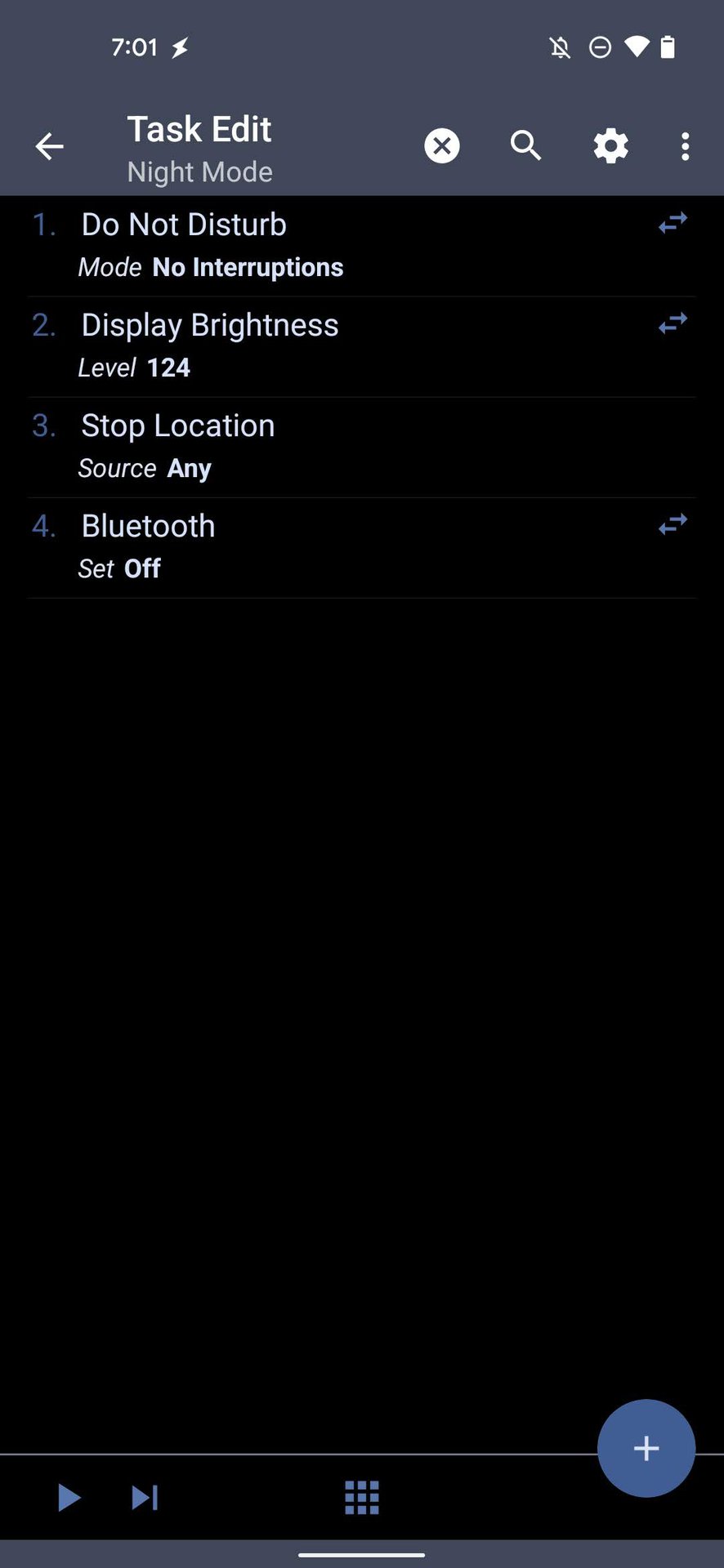The height and width of the screenshot is (1568, 724).
Task: Tap the circled X cancel icon
Action: coord(442,146)
